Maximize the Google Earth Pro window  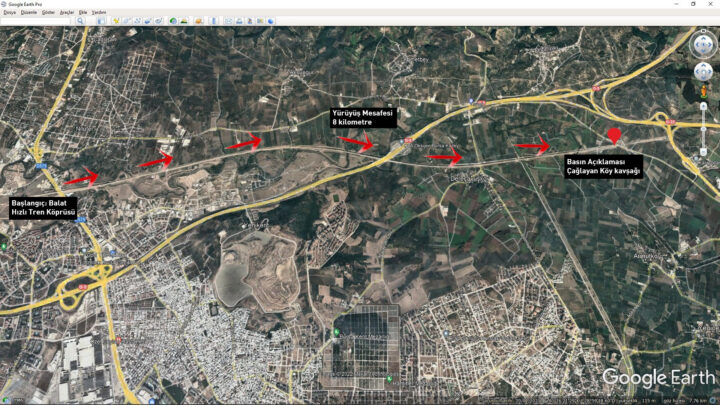pos(694,4)
